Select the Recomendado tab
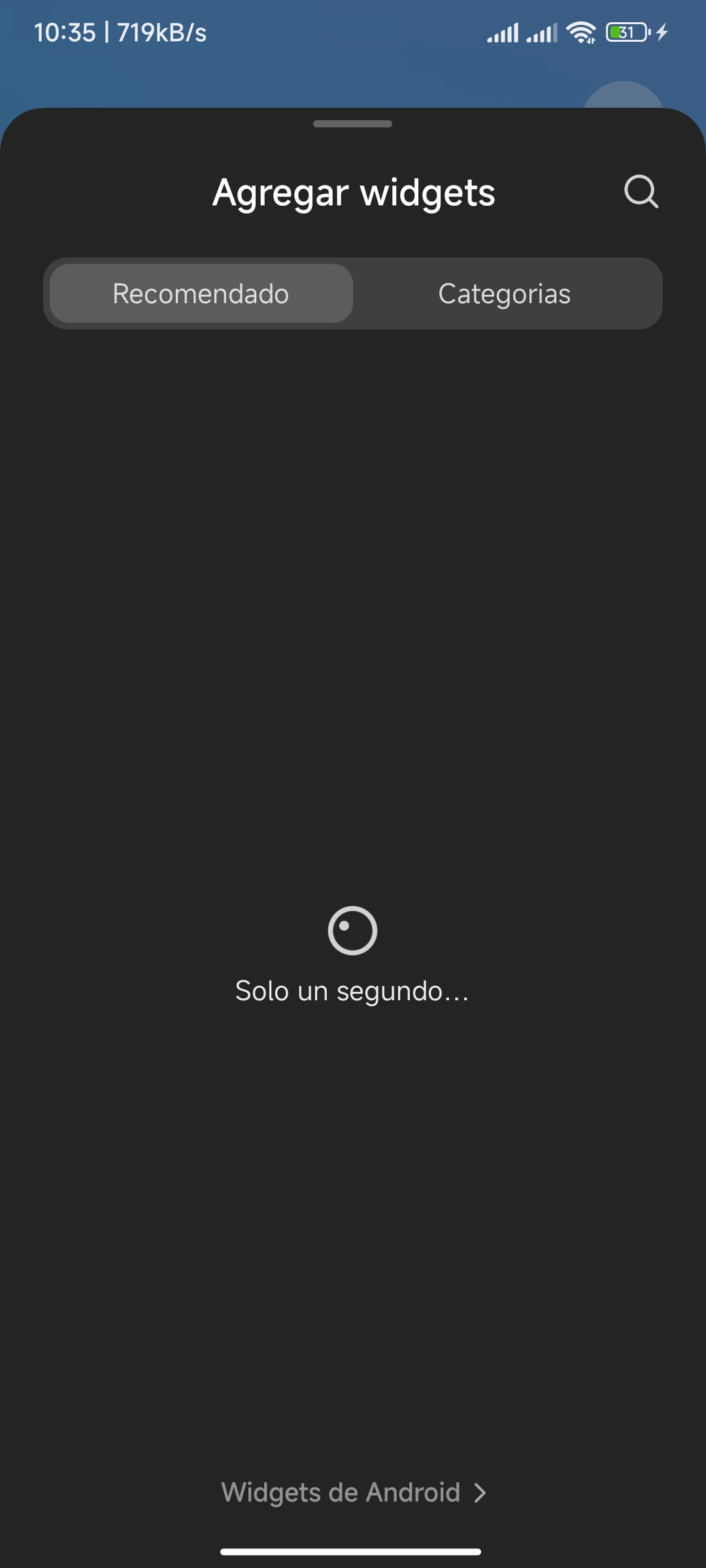The width and height of the screenshot is (706, 1568). click(x=201, y=293)
